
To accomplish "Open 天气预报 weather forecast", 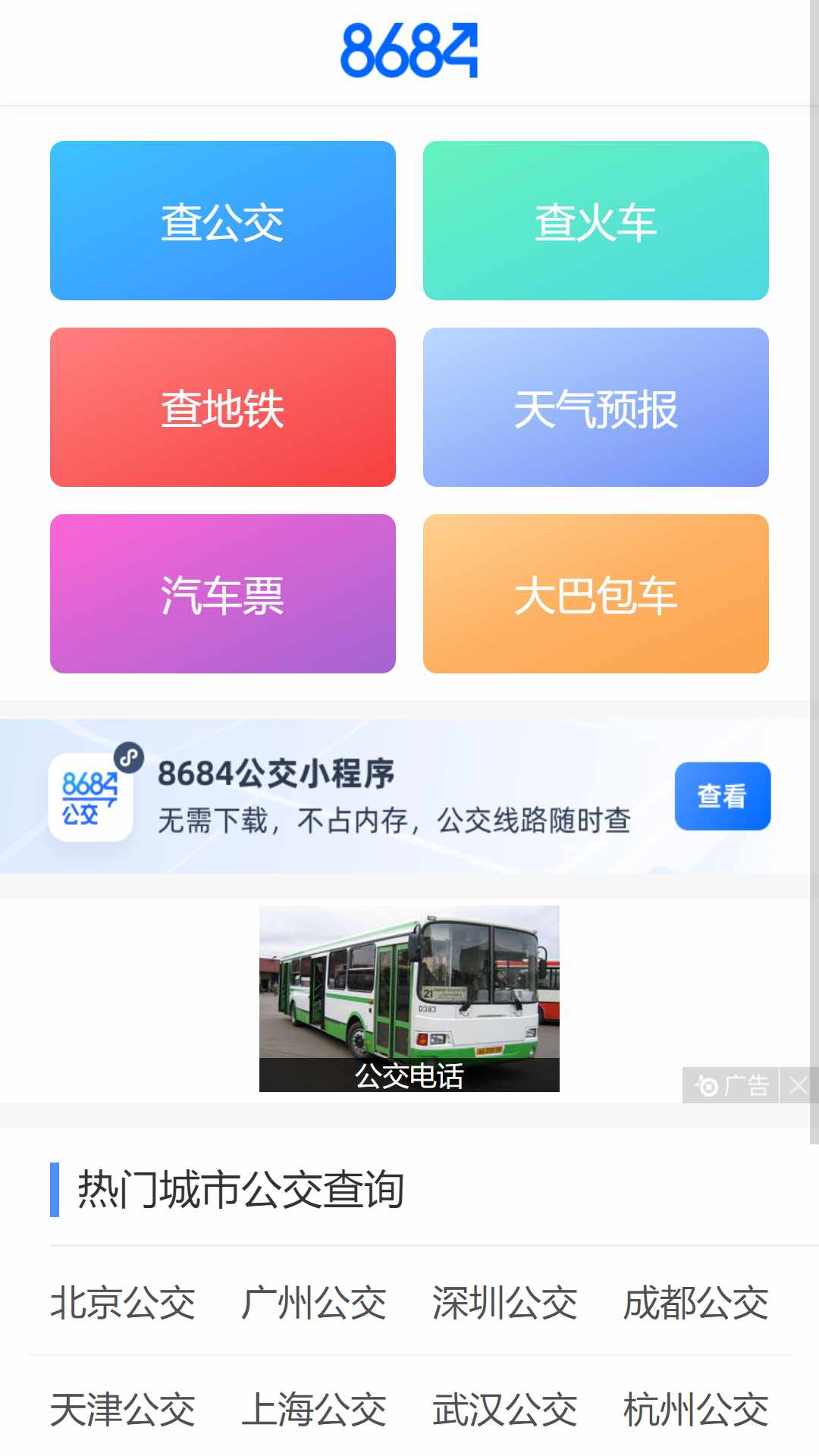I will (x=595, y=407).
